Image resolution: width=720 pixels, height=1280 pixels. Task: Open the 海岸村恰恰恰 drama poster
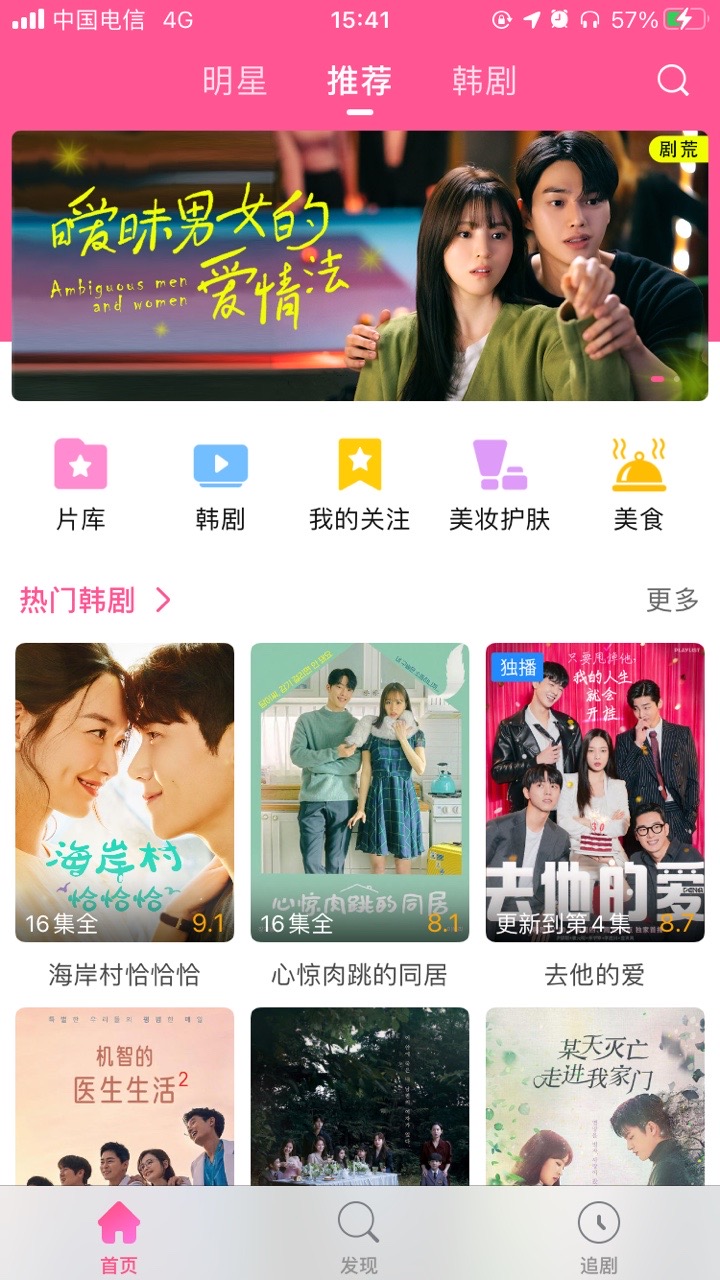click(124, 790)
